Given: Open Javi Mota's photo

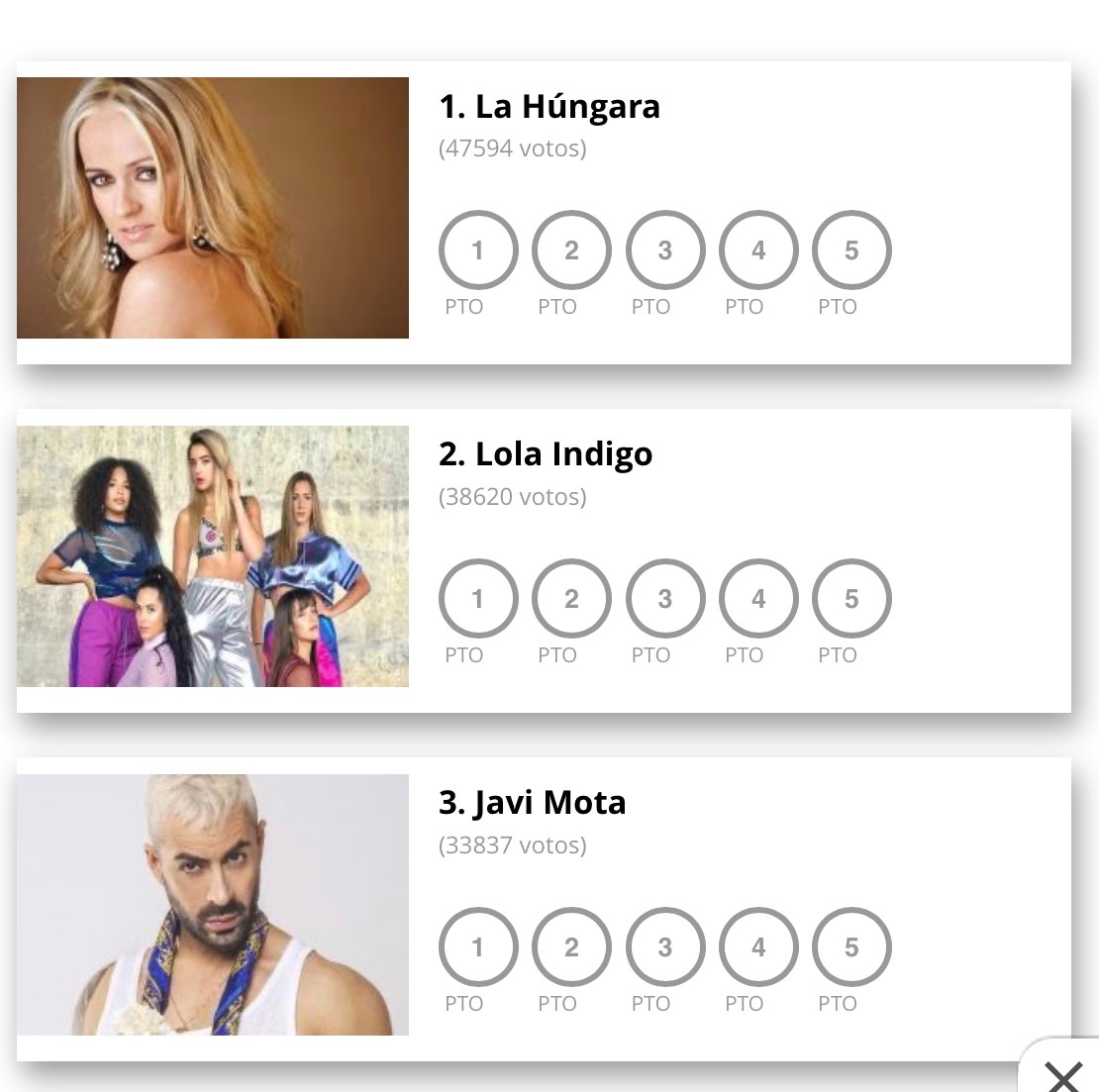Looking at the screenshot, I should pyautogui.click(x=213, y=905).
